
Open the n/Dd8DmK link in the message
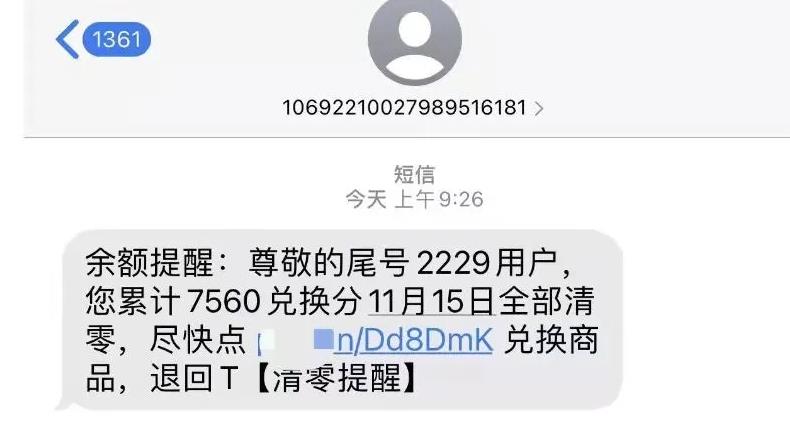tap(413, 340)
